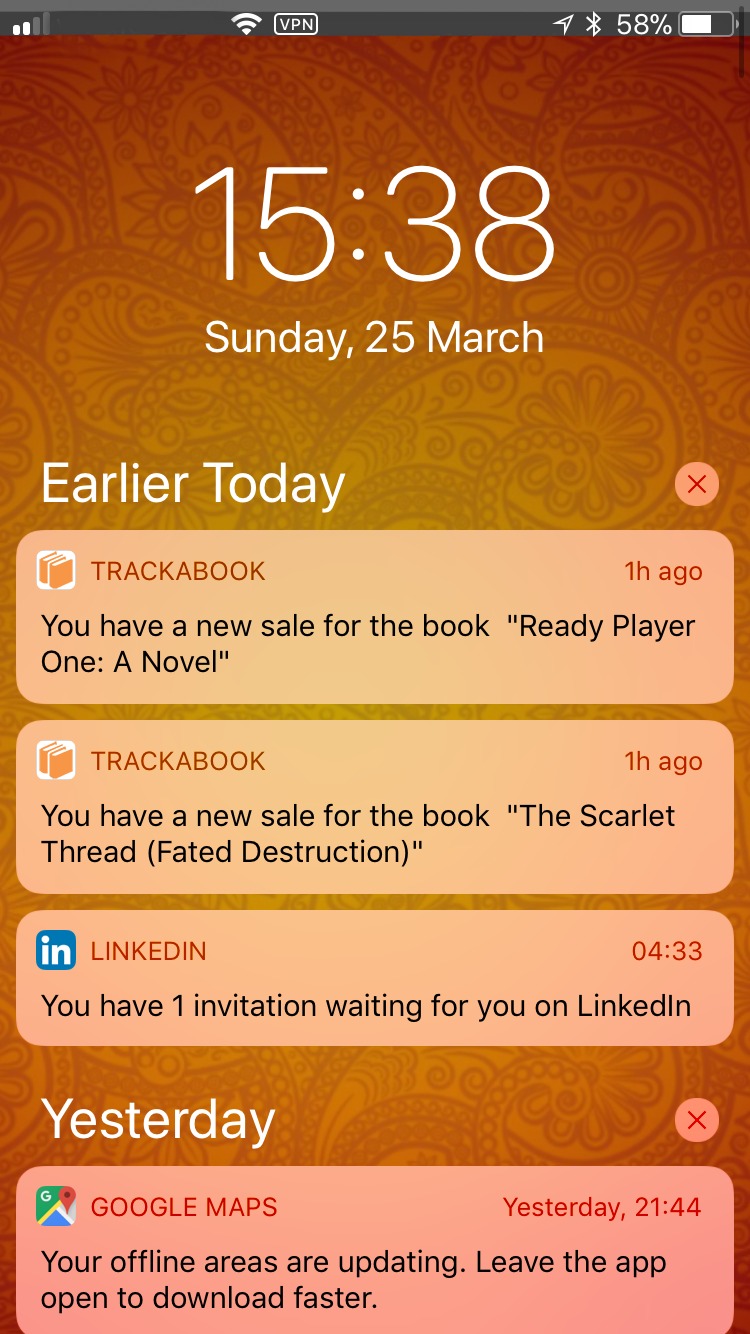Open The Scarlet Thread sale notification

pos(375,807)
